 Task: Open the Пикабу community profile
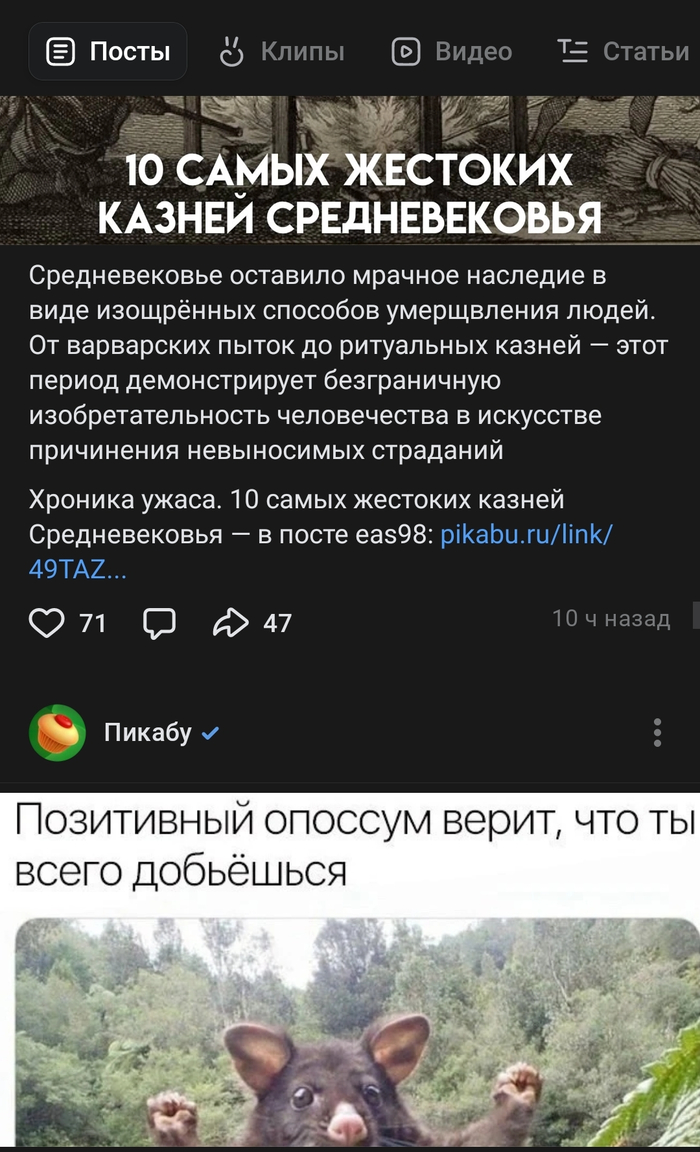[147, 733]
